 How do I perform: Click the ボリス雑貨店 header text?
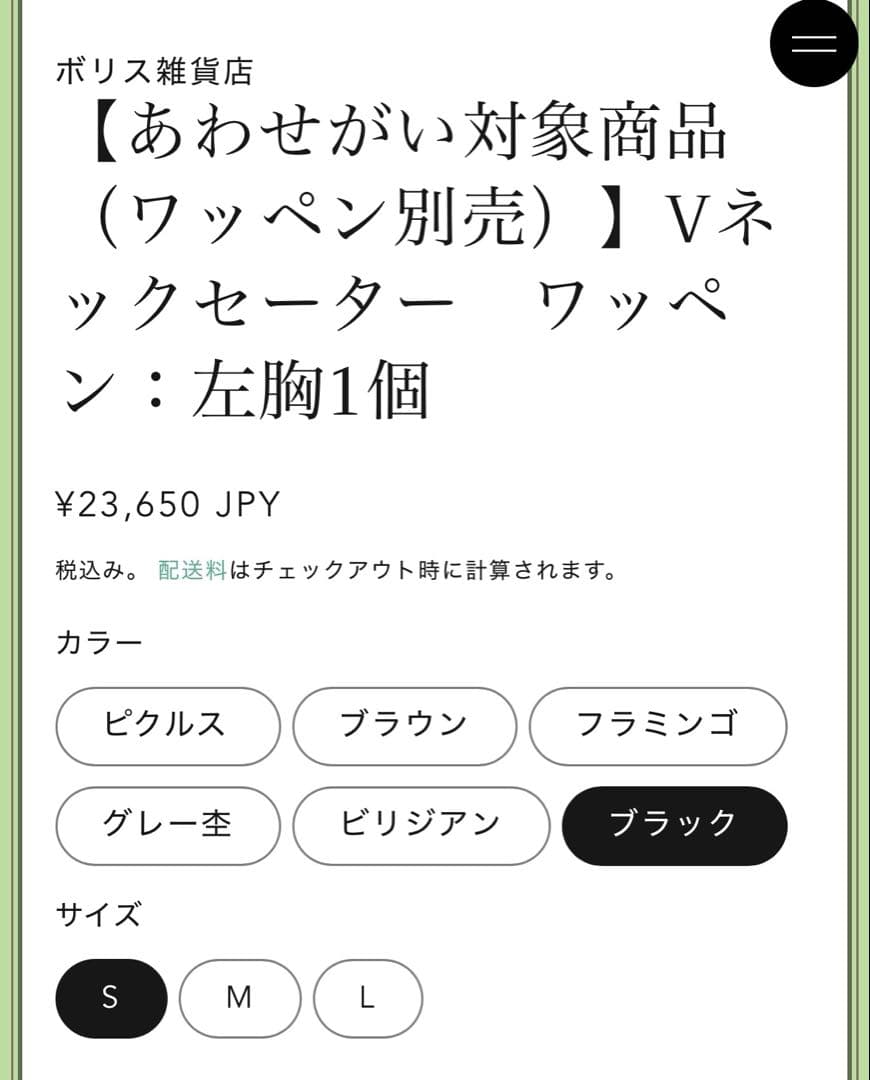[x=156, y=70]
